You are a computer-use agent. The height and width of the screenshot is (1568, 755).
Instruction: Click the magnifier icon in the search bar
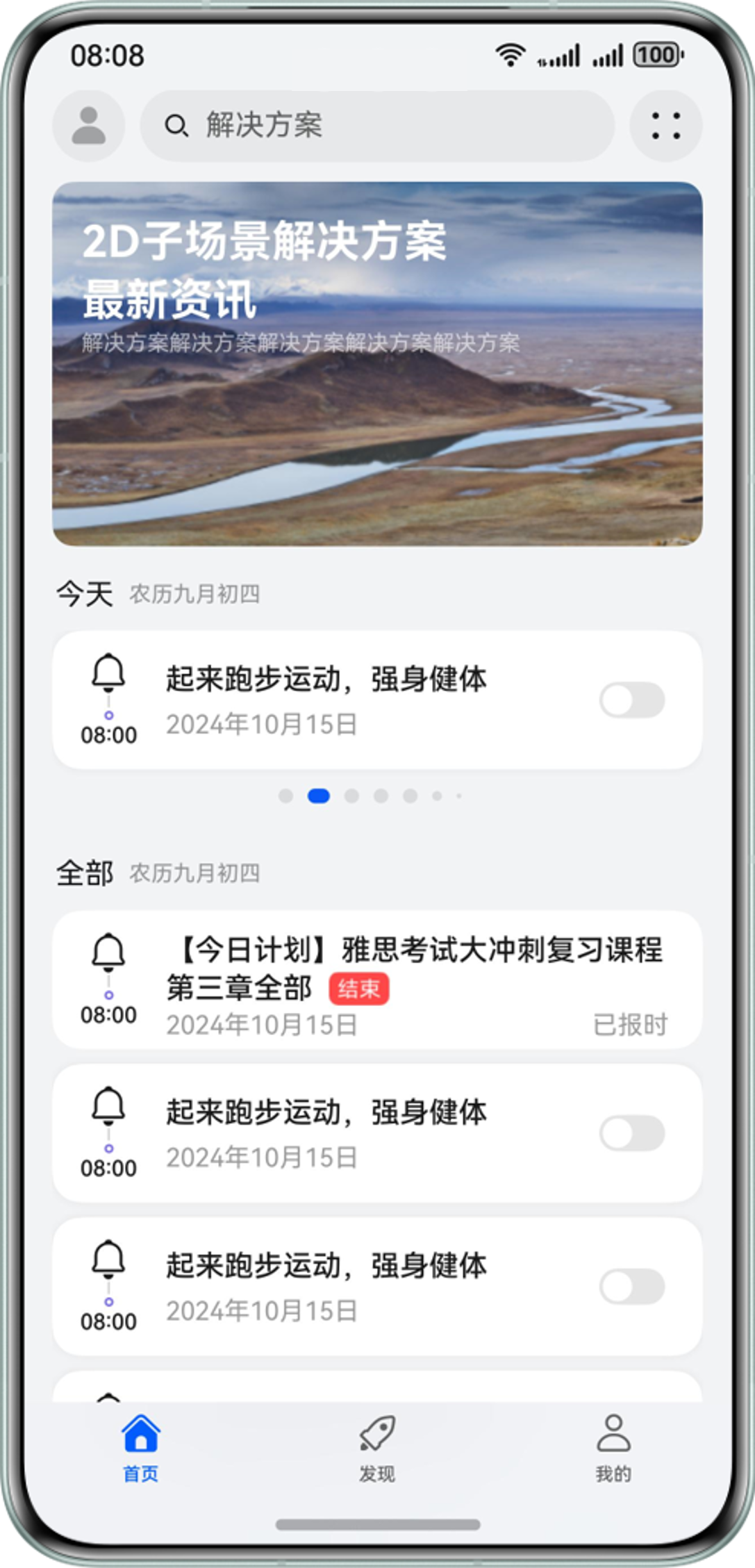click(x=178, y=125)
